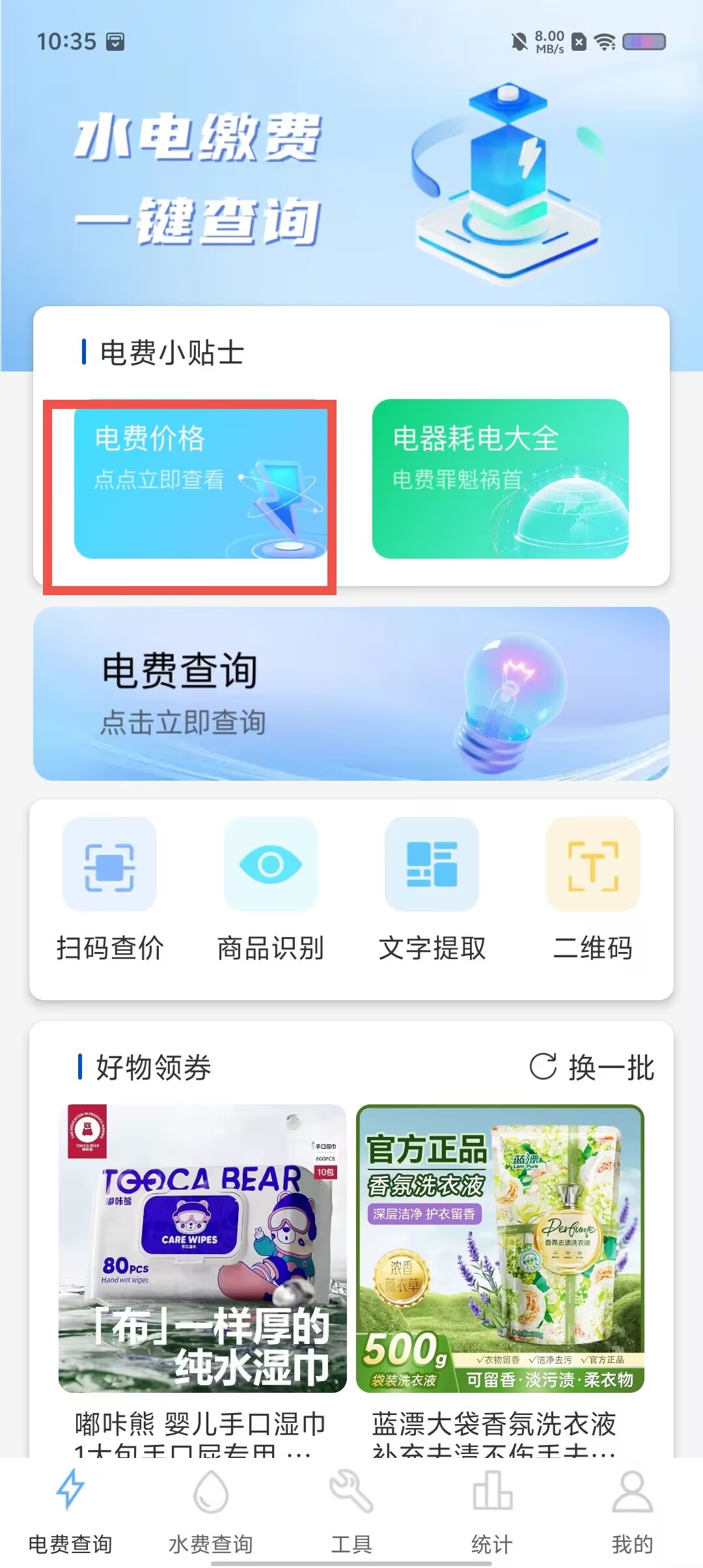Image resolution: width=703 pixels, height=1568 pixels.
Task: Open 扫码查价 scanner
Action: point(109,890)
